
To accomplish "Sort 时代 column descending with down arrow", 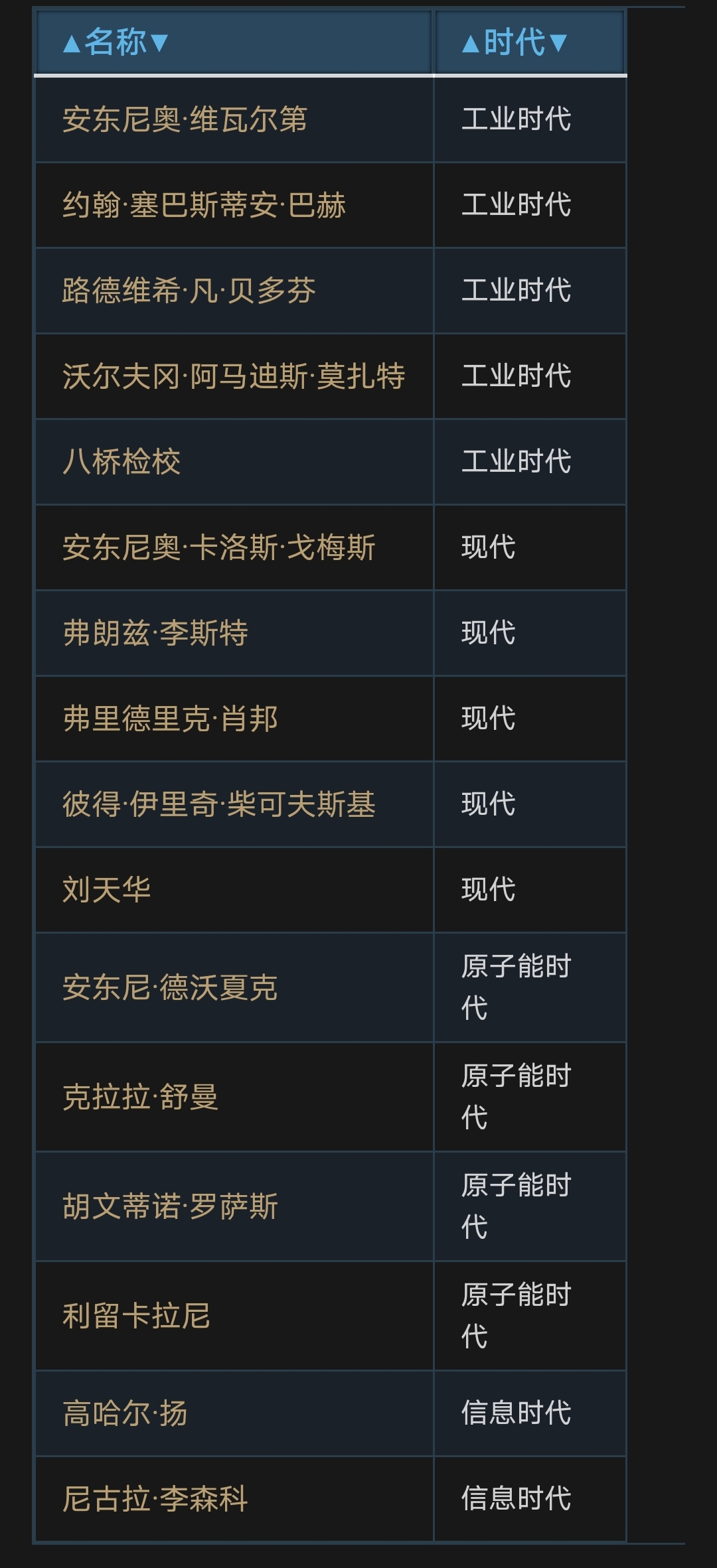I will click(x=558, y=44).
